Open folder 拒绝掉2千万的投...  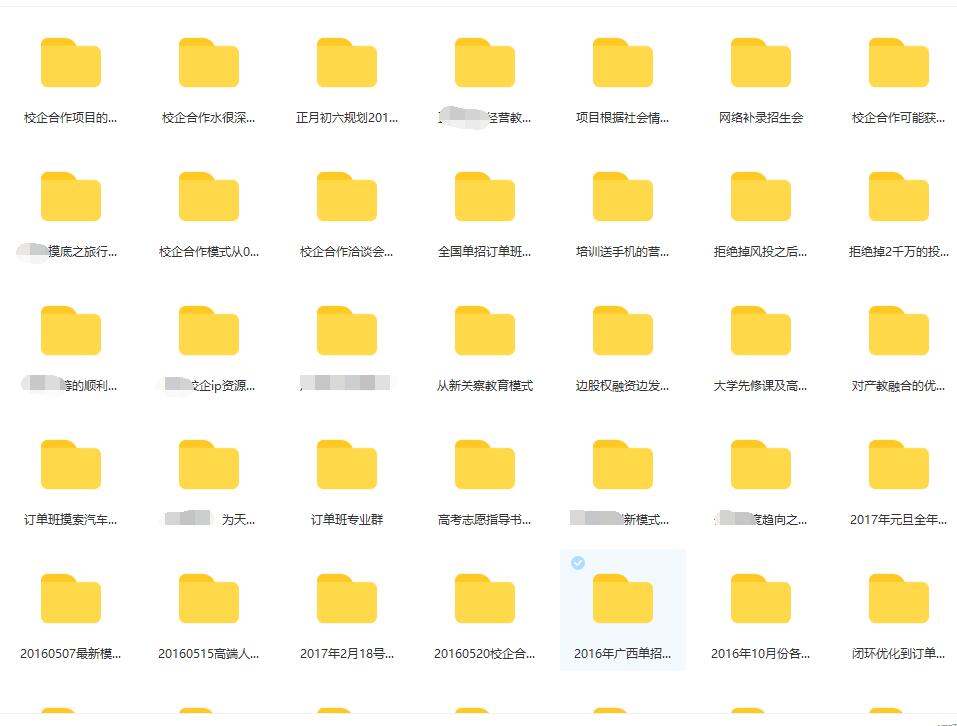pyautogui.click(x=898, y=198)
